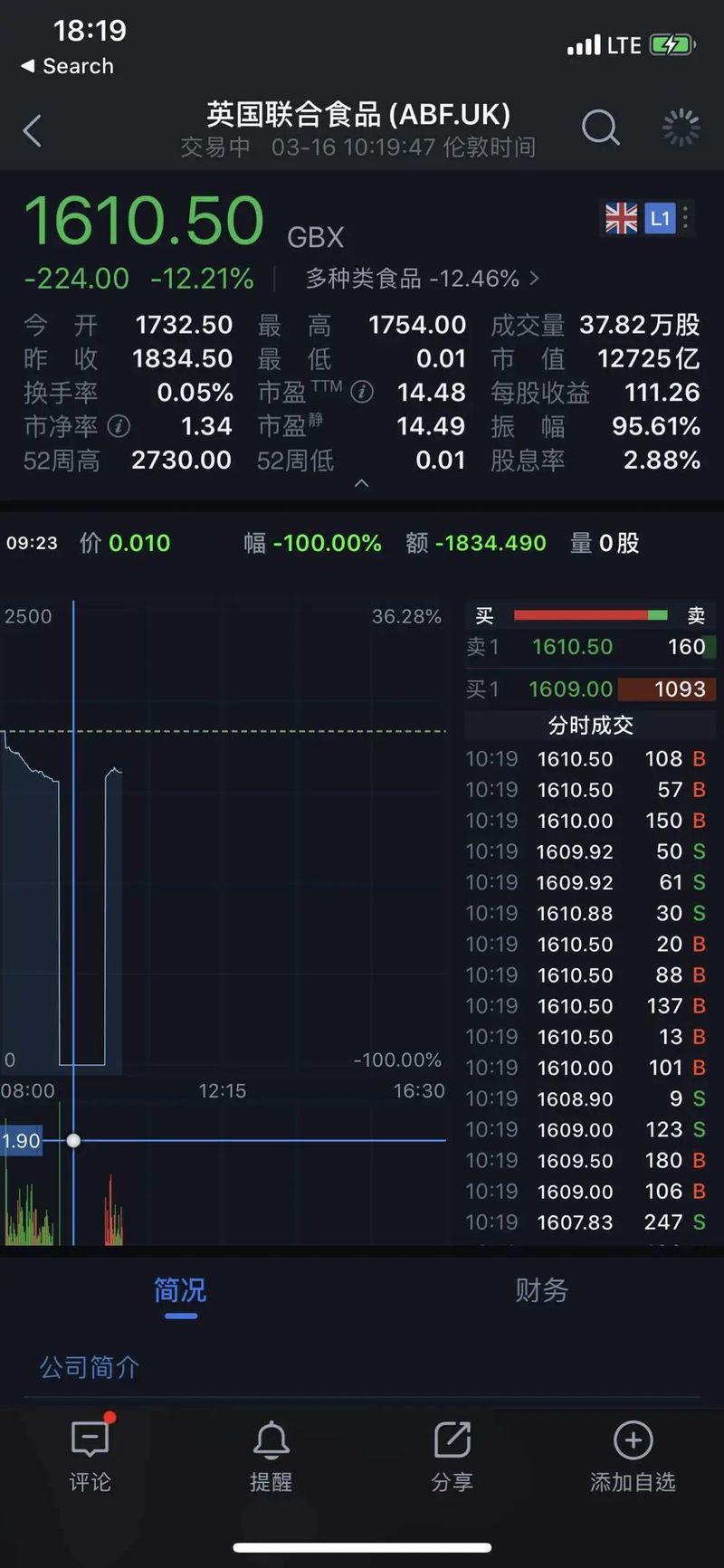Open the 评论 comments section
Viewport: 724px width, 1568px height.
(x=90, y=1455)
